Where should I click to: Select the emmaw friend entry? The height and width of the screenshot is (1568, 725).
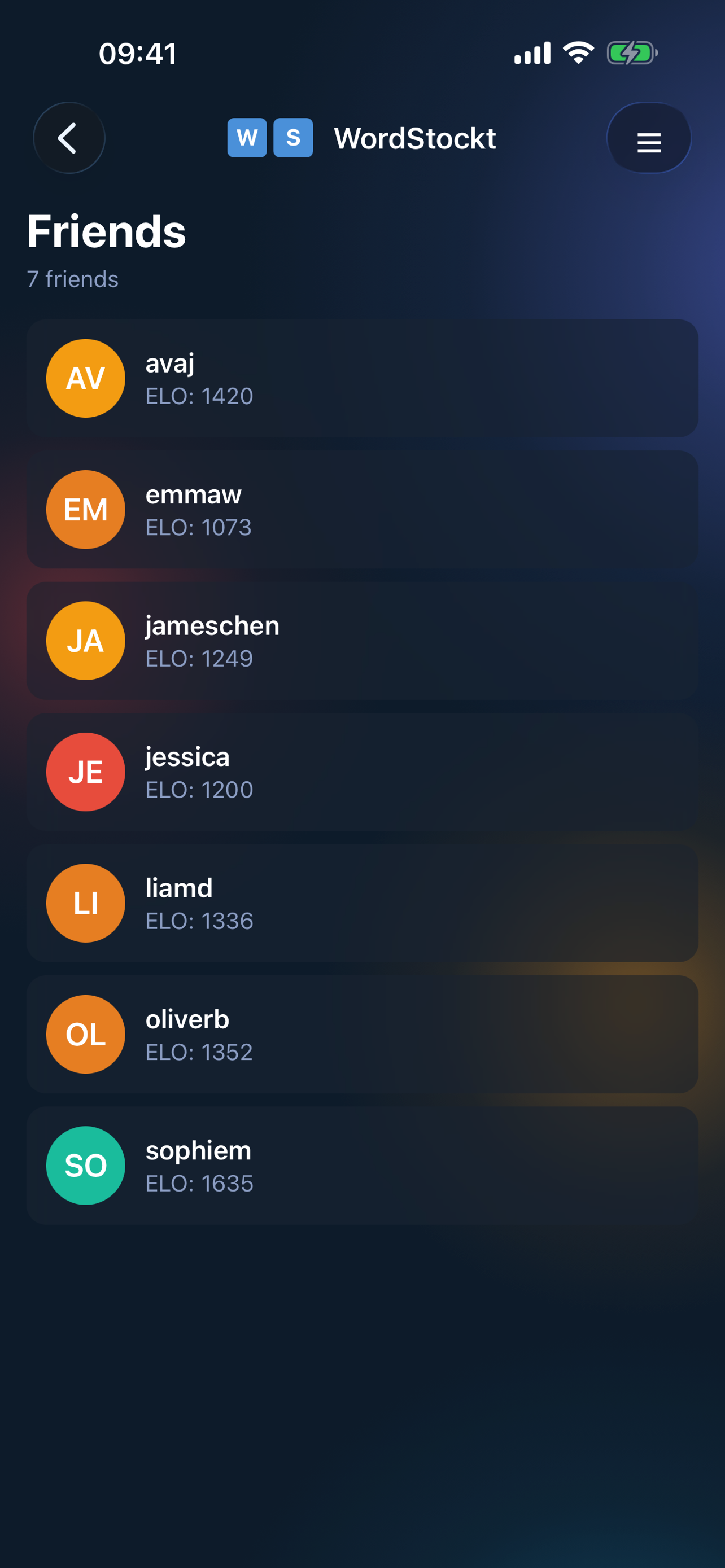pos(361,509)
